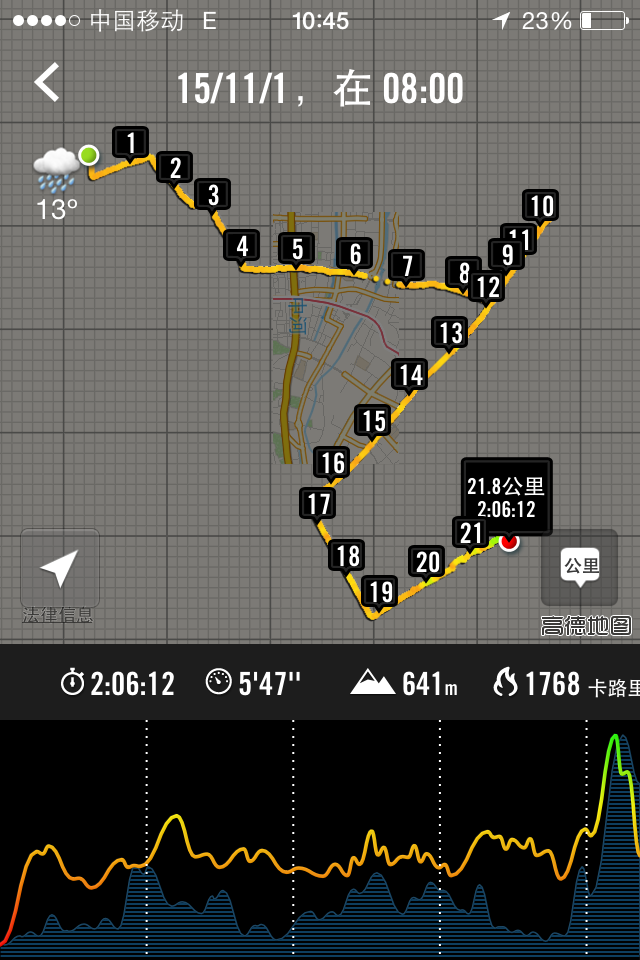640x960 pixels.
Task: Toggle the 公里 distance markers button
Action: [x=580, y=567]
